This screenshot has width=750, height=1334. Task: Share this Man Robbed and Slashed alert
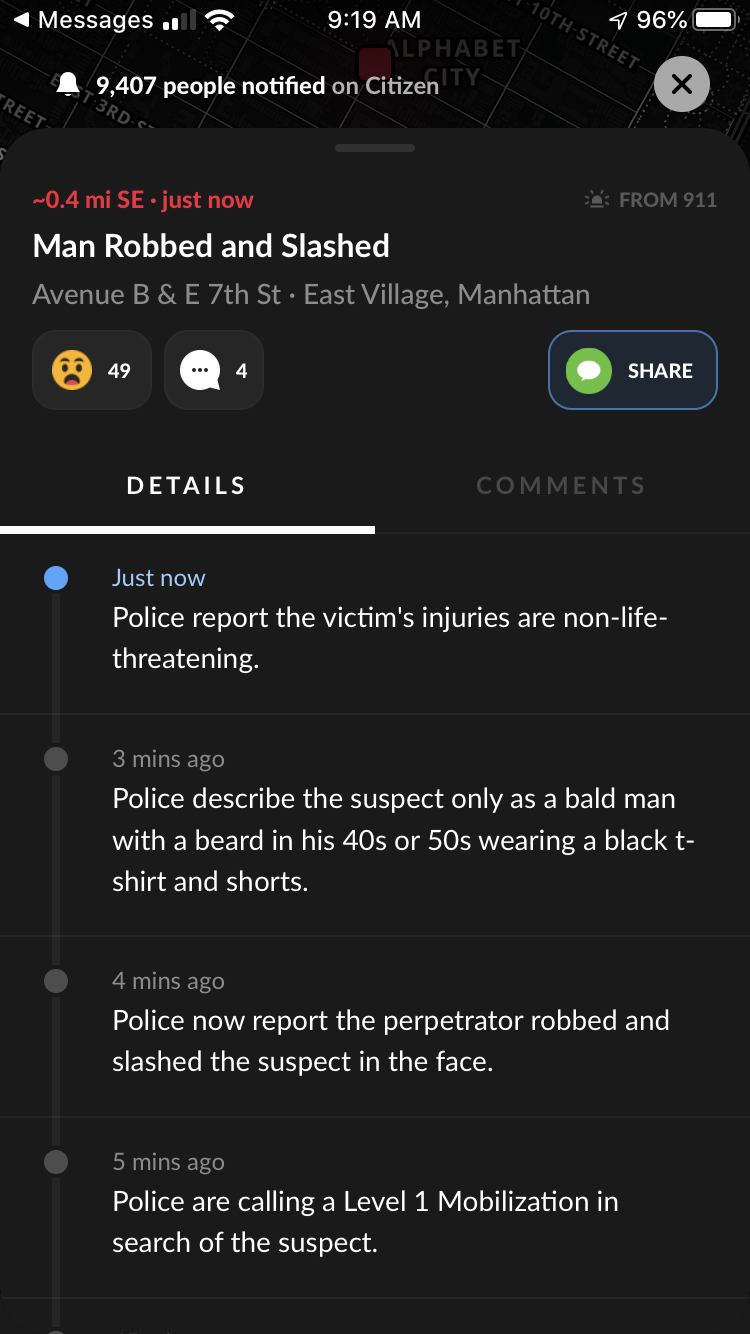tap(632, 371)
